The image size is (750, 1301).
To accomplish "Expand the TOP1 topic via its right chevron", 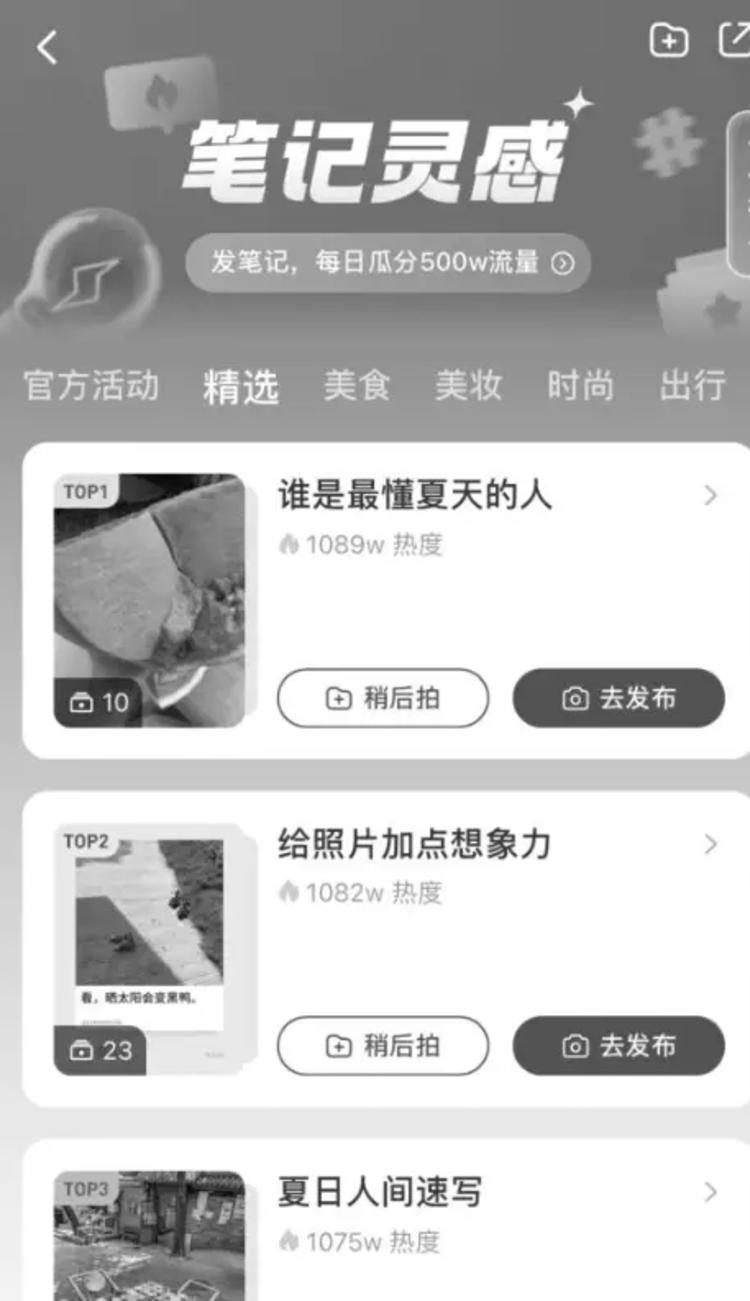I will (710, 496).
